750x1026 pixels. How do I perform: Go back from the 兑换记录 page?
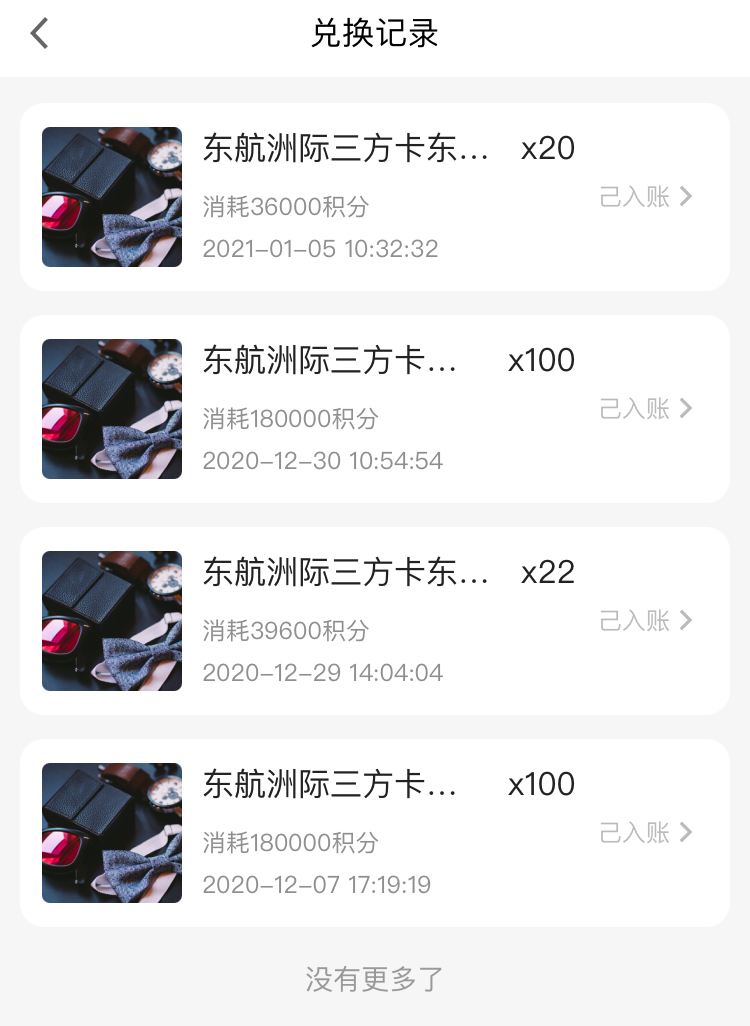[x=39, y=34]
